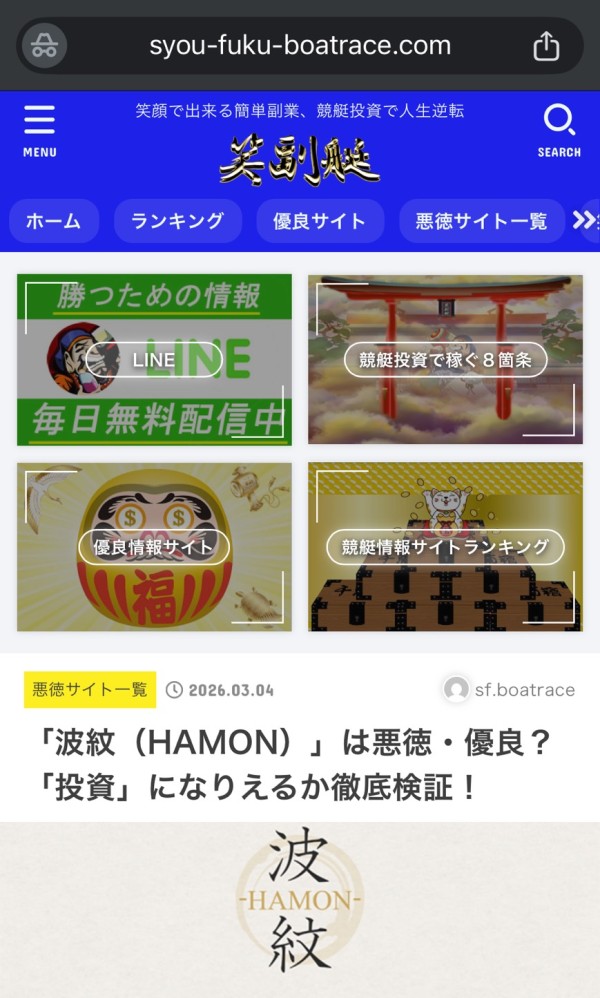Screen dimensions: 600x998
Task: Switch to the ランキング tab
Action: pos(177,221)
